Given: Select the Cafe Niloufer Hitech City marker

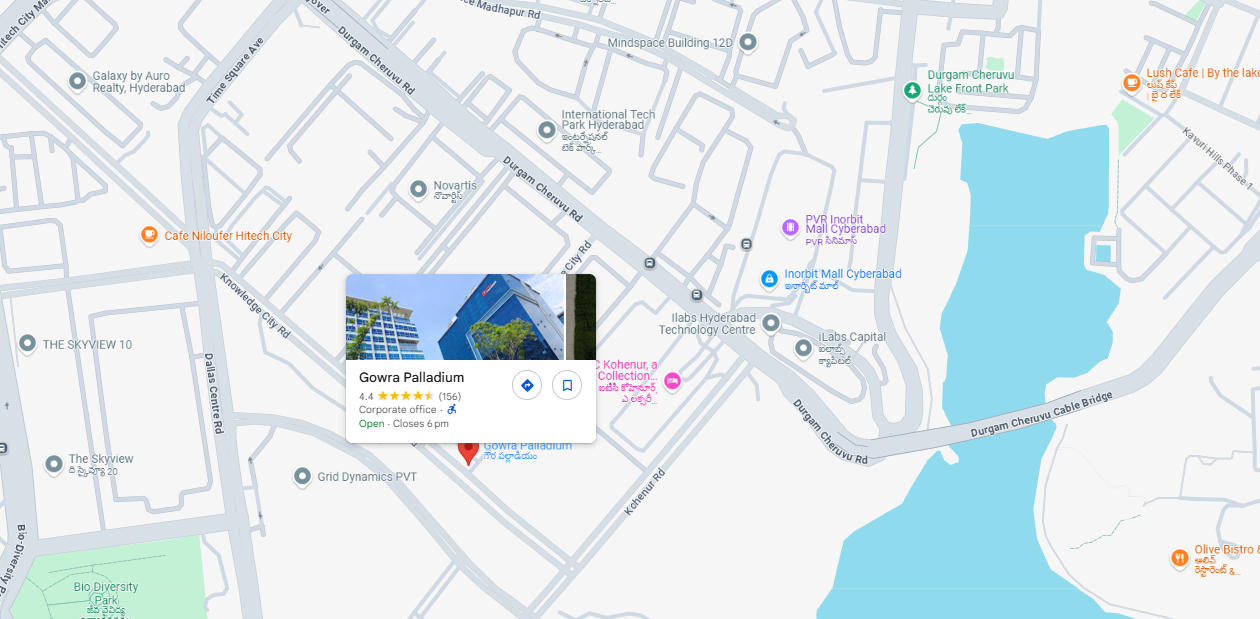Looking at the screenshot, I should coord(149,235).
